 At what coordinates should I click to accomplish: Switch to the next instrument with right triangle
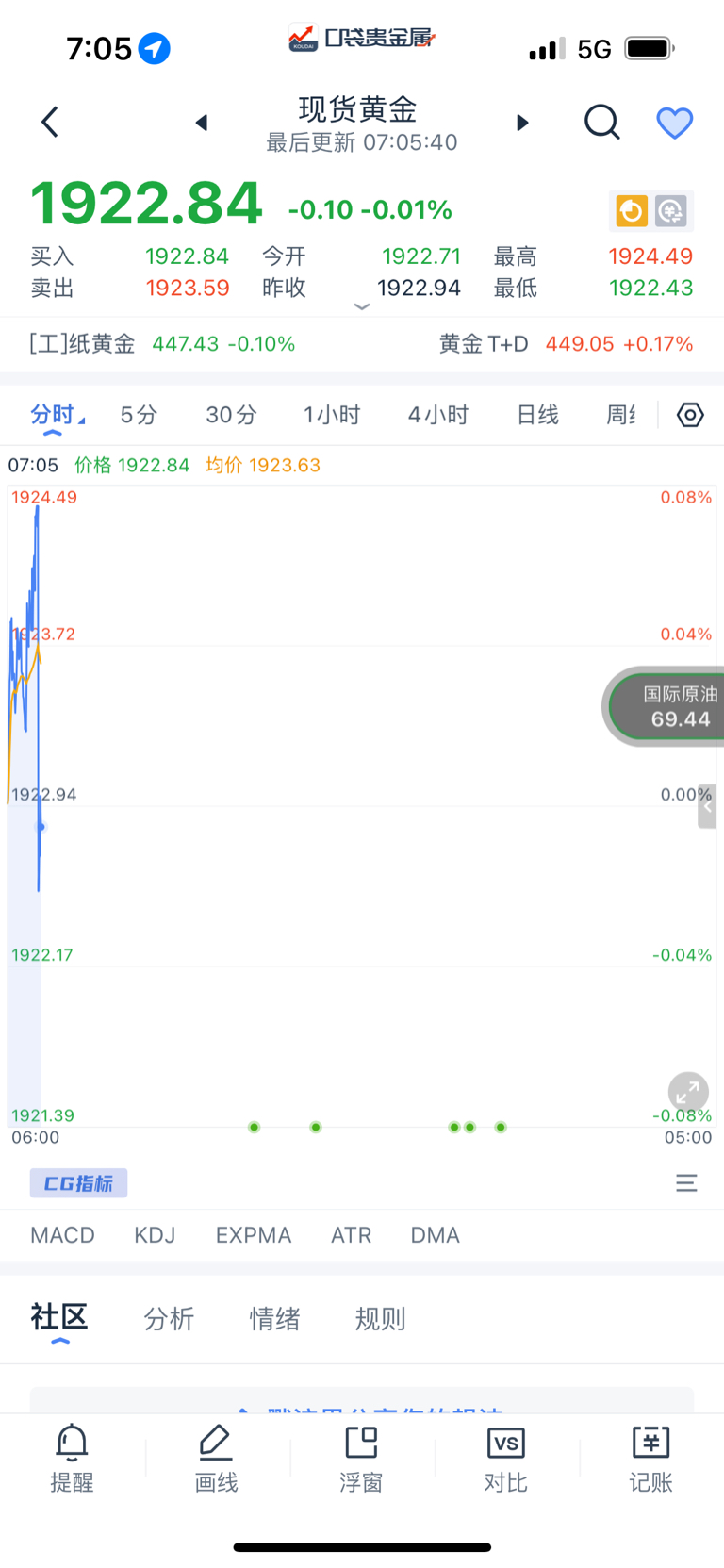pos(522,123)
